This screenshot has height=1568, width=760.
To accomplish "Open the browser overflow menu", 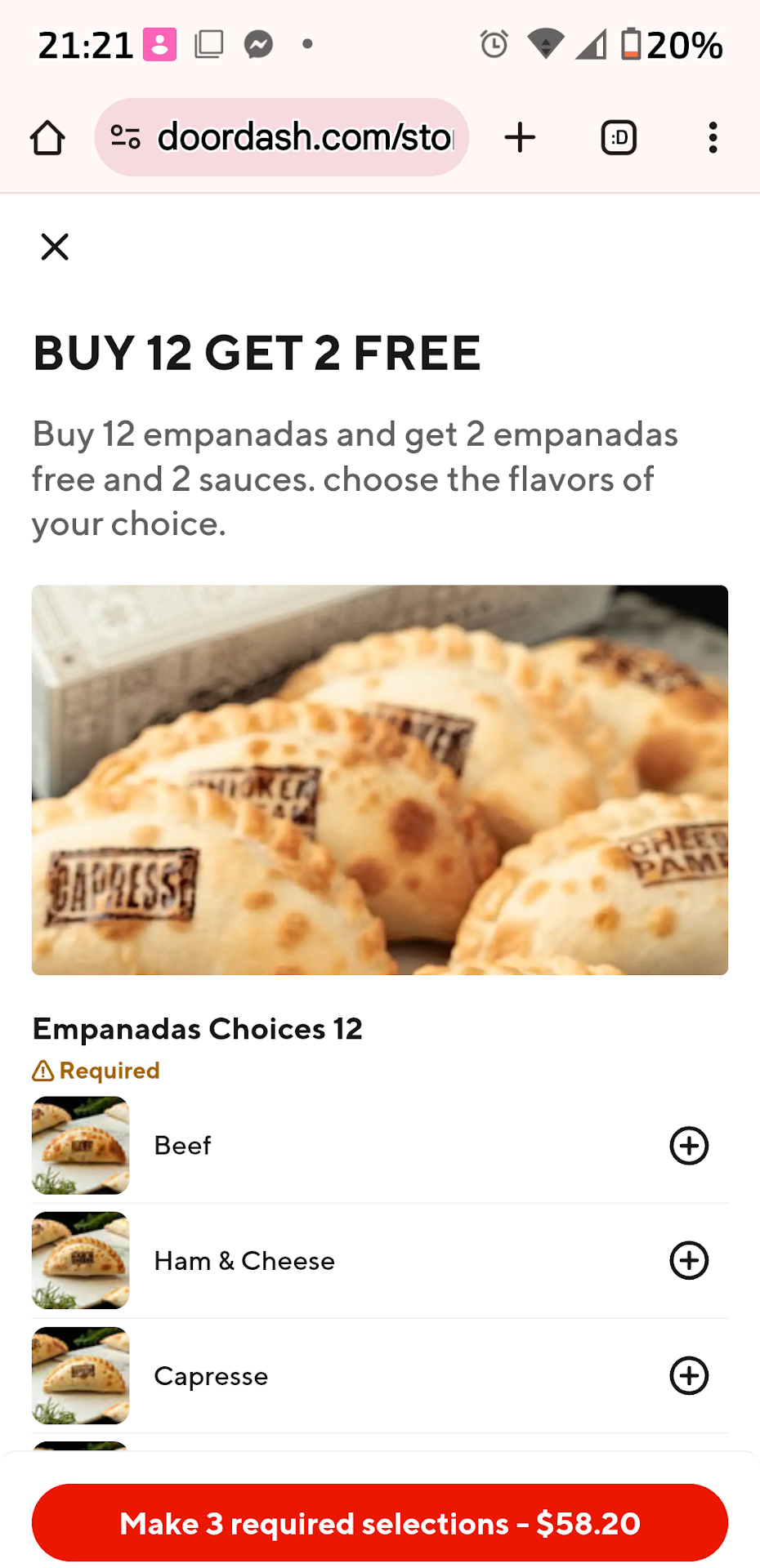I will pyautogui.click(x=713, y=138).
